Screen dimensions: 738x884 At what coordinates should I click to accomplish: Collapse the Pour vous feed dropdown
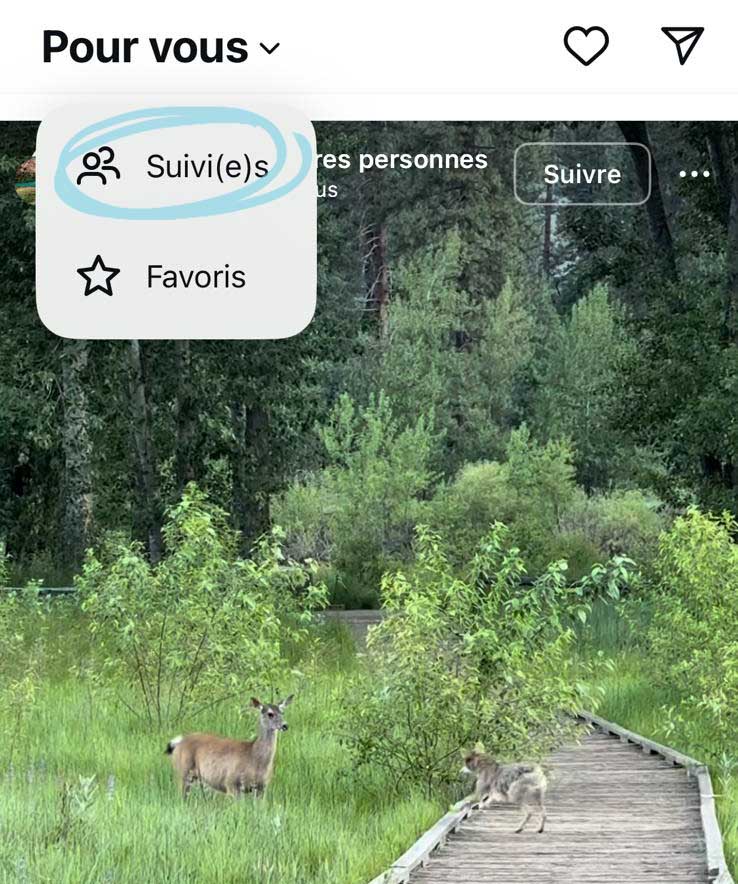(x=162, y=47)
